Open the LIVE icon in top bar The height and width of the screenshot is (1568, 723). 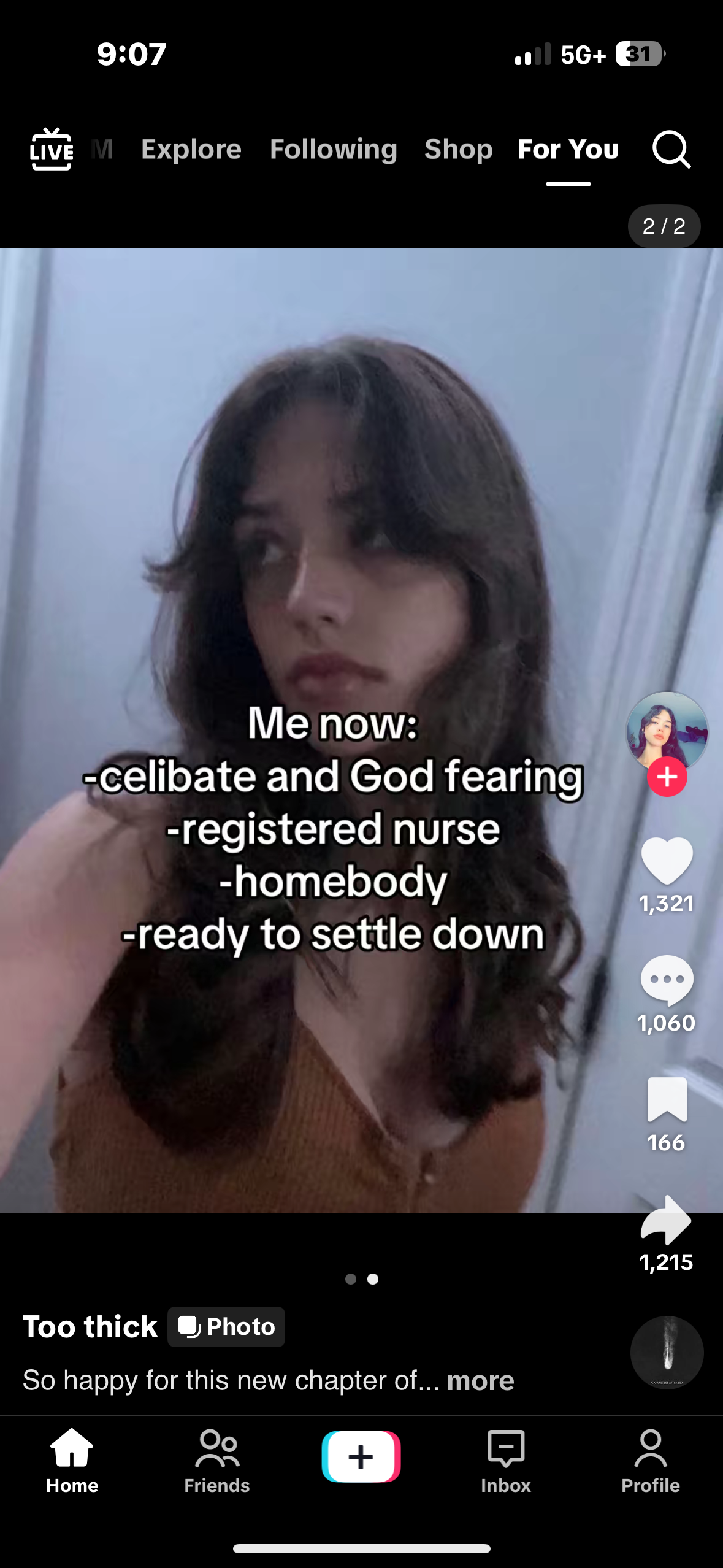(52, 149)
